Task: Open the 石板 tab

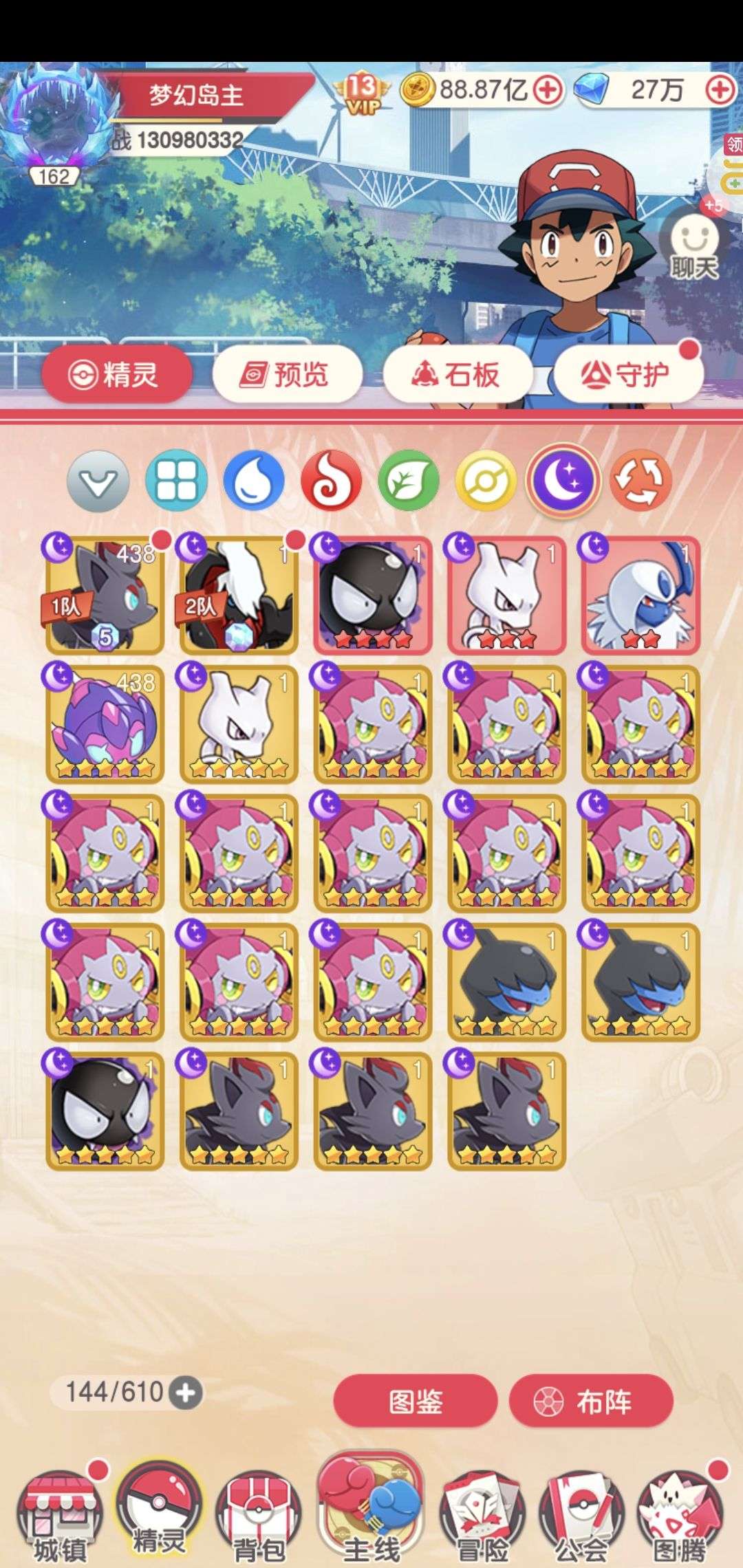Action: pyautogui.click(x=458, y=375)
